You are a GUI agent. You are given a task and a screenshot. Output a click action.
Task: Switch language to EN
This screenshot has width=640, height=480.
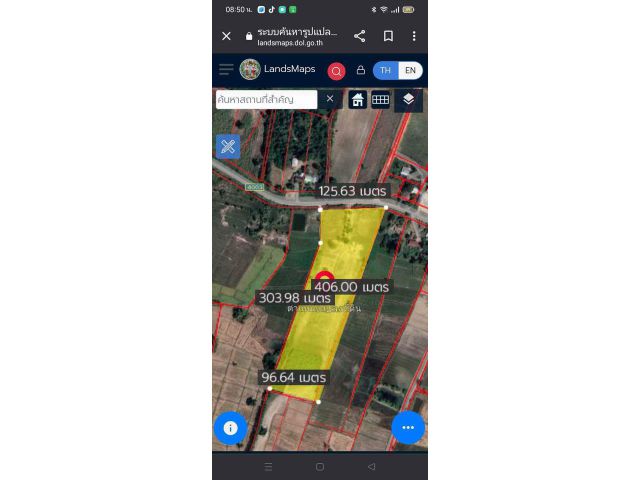click(410, 70)
